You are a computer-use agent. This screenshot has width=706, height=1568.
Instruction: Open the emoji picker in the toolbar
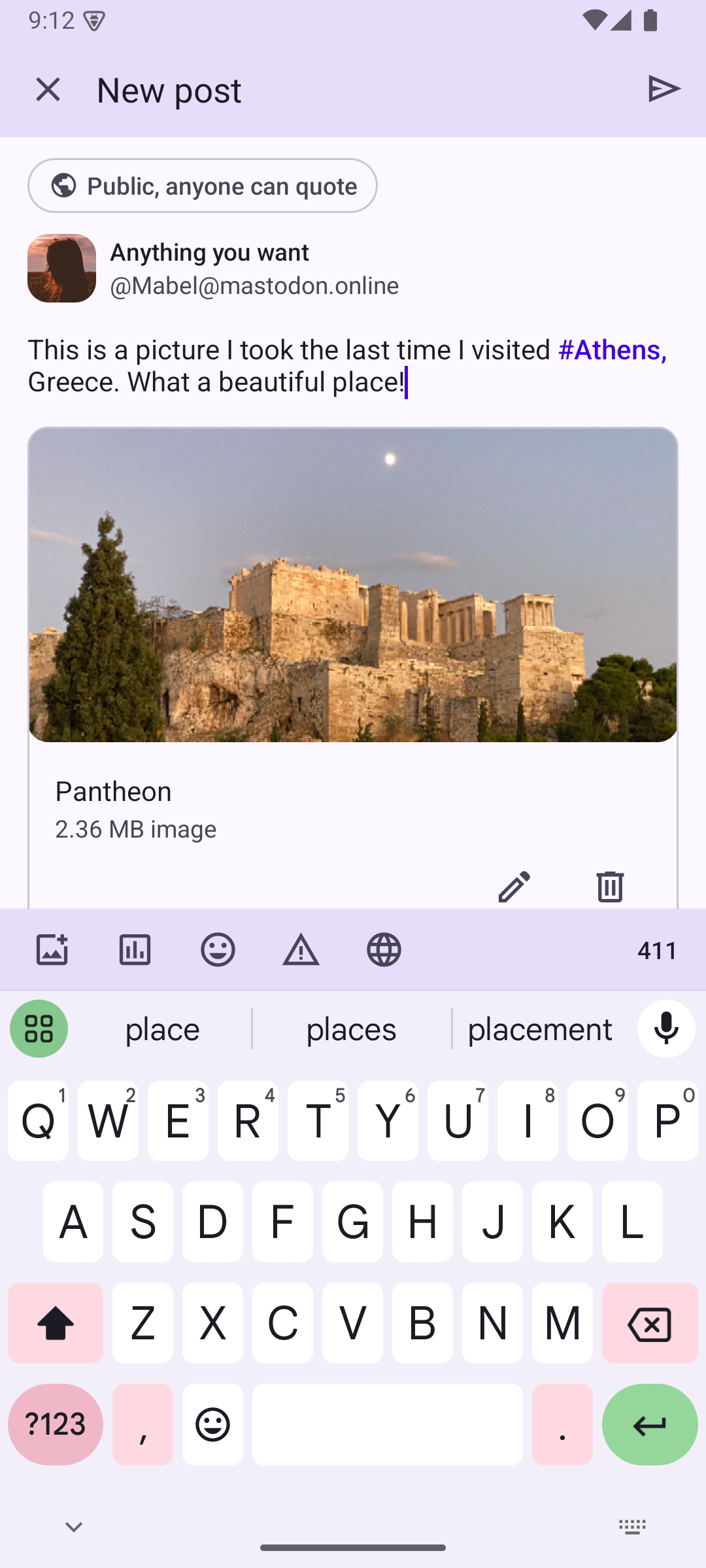point(218,949)
